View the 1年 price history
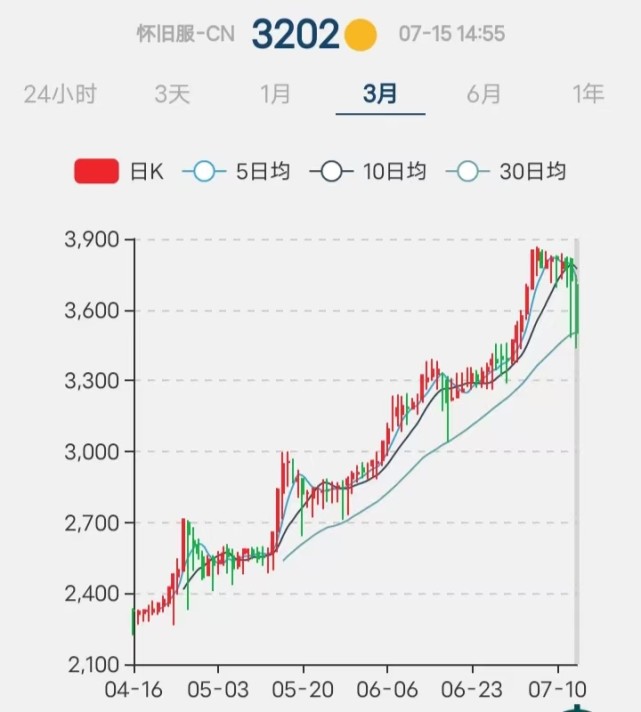The height and width of the screenshot is (712, 641). click(x=588, y=95)
